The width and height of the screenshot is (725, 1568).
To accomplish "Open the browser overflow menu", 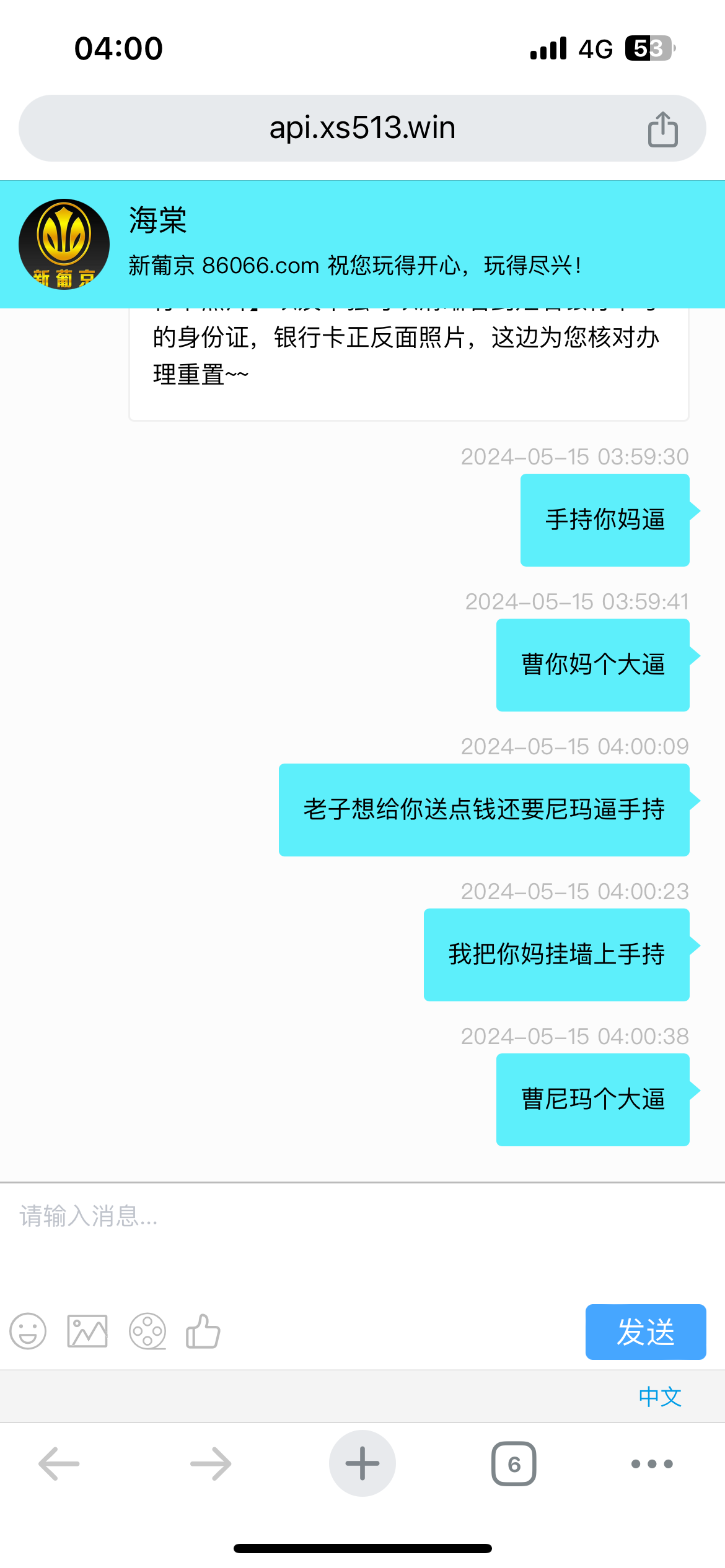I will click(x=652, y=1464).
